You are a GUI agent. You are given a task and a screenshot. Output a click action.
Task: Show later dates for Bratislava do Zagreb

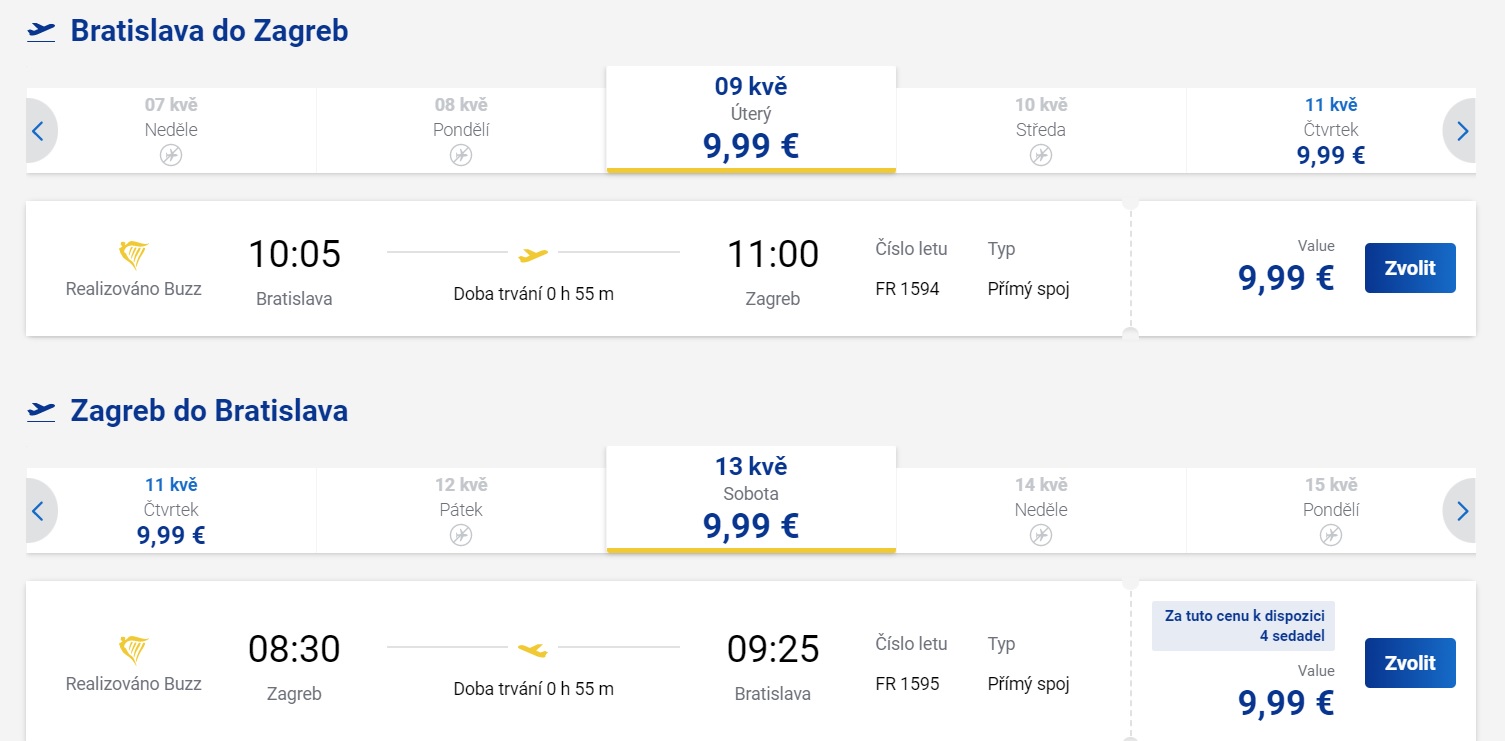tap(1462, 130)
